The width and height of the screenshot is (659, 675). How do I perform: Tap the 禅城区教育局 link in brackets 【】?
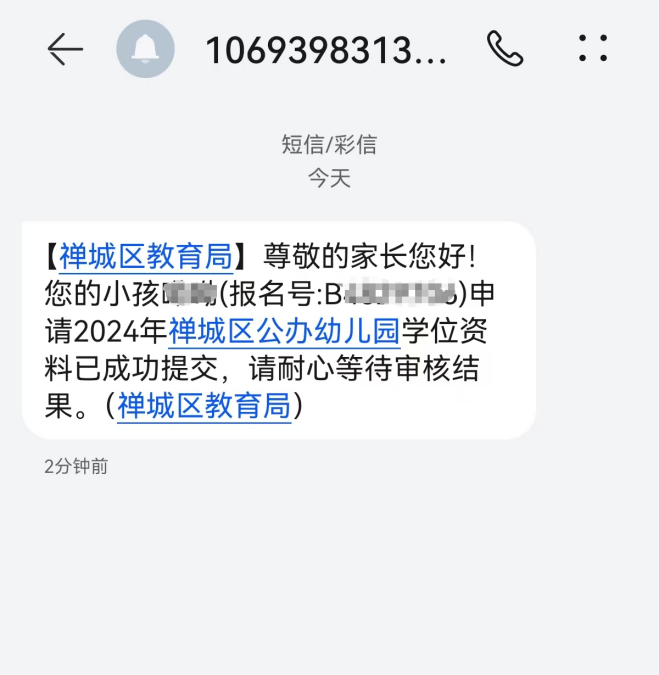146,257
